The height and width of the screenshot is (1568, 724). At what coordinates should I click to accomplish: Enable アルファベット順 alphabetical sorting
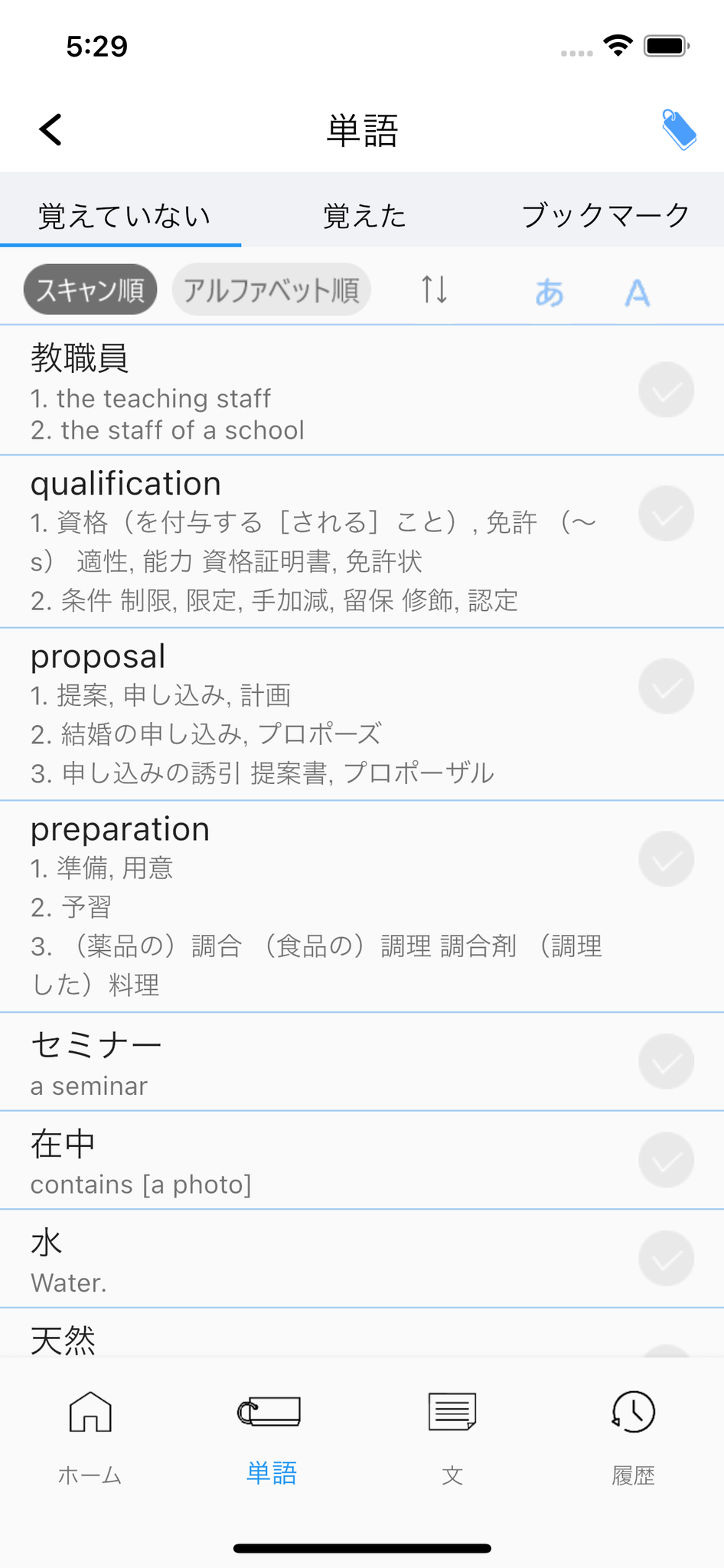click(x=271, y=289)
